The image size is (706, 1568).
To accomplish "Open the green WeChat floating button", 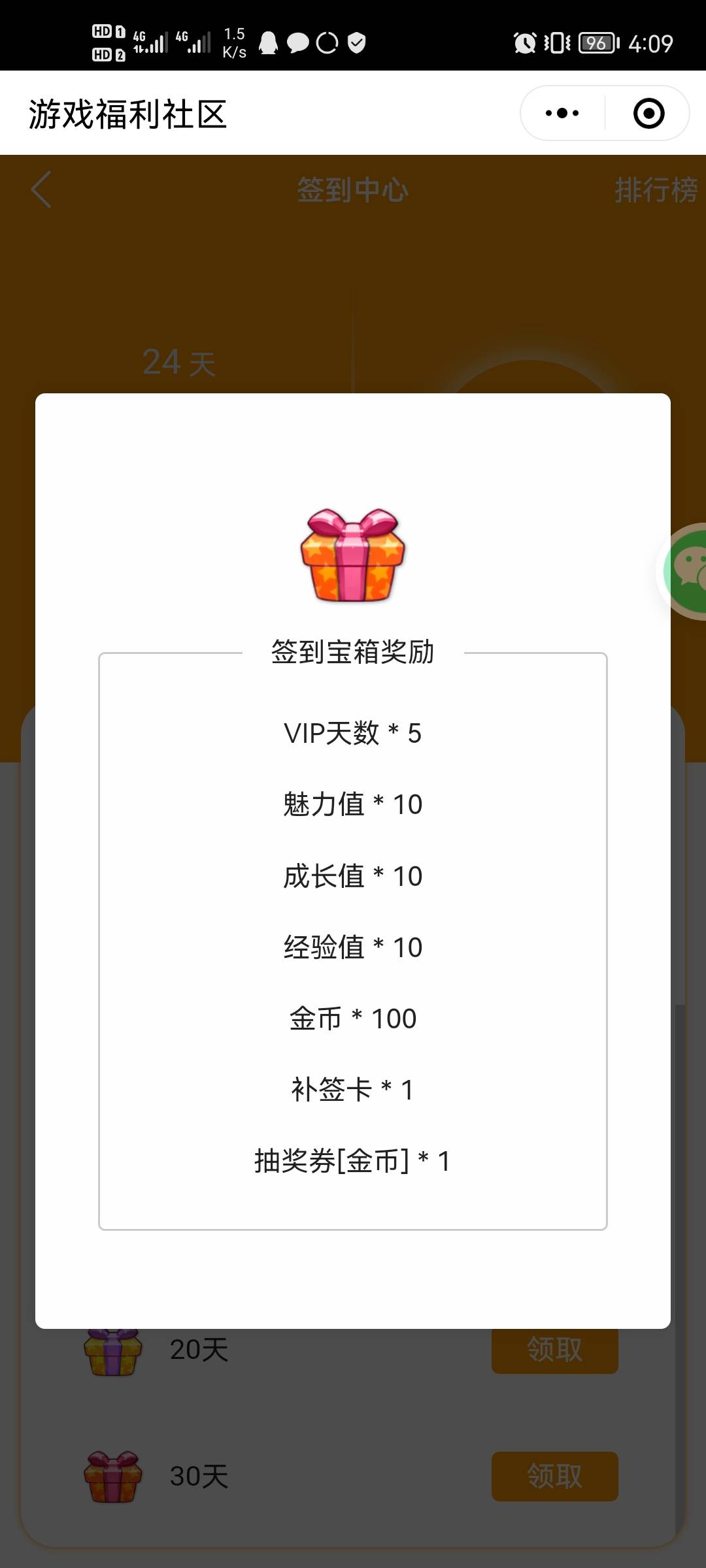I will coord(686,571).
